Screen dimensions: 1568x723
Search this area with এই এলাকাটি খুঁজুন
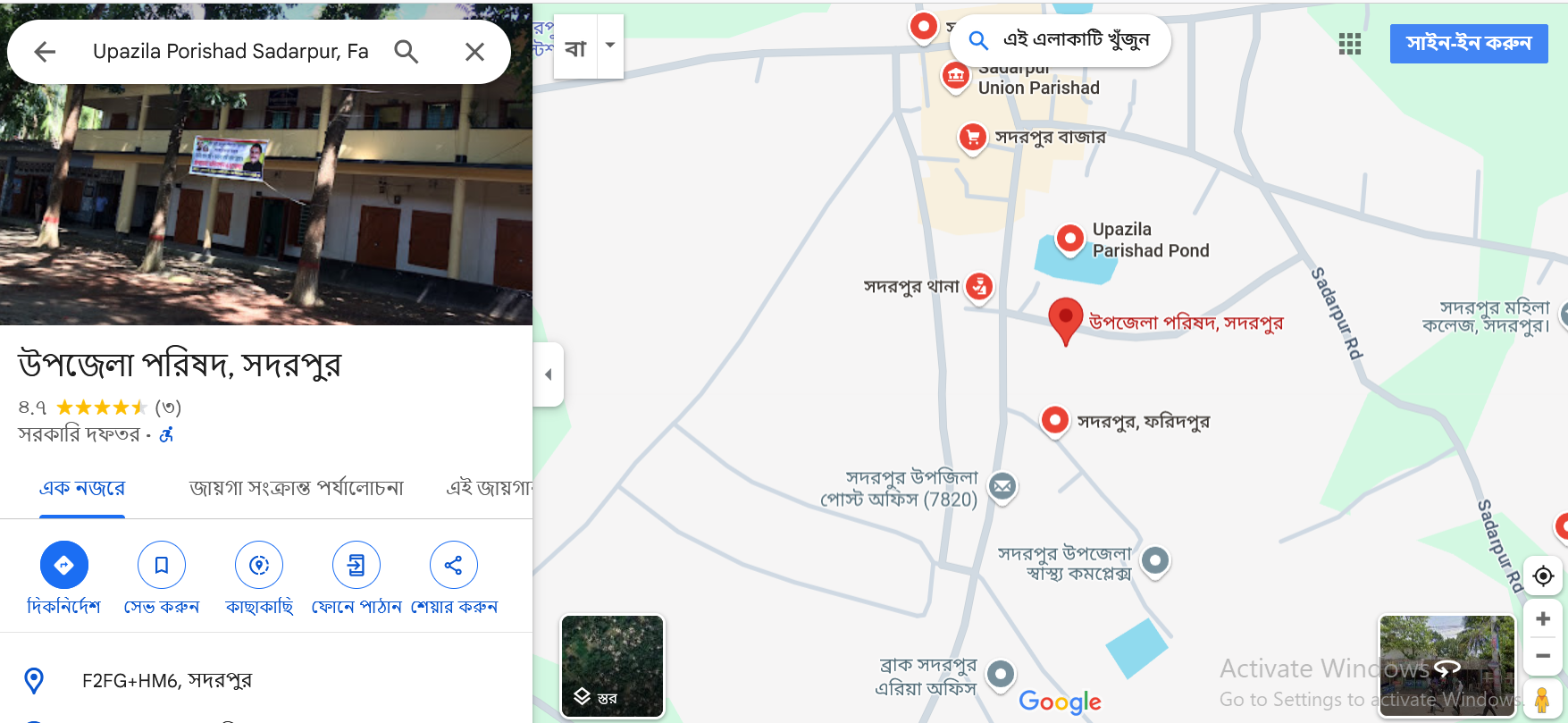1060,40
